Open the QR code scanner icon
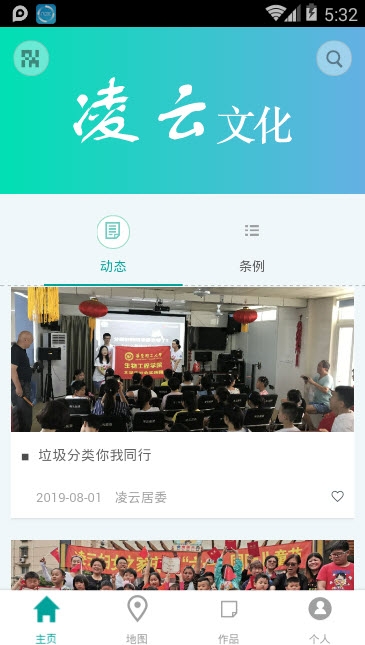The height and width of the screenshot is (645, 365). 31,58
